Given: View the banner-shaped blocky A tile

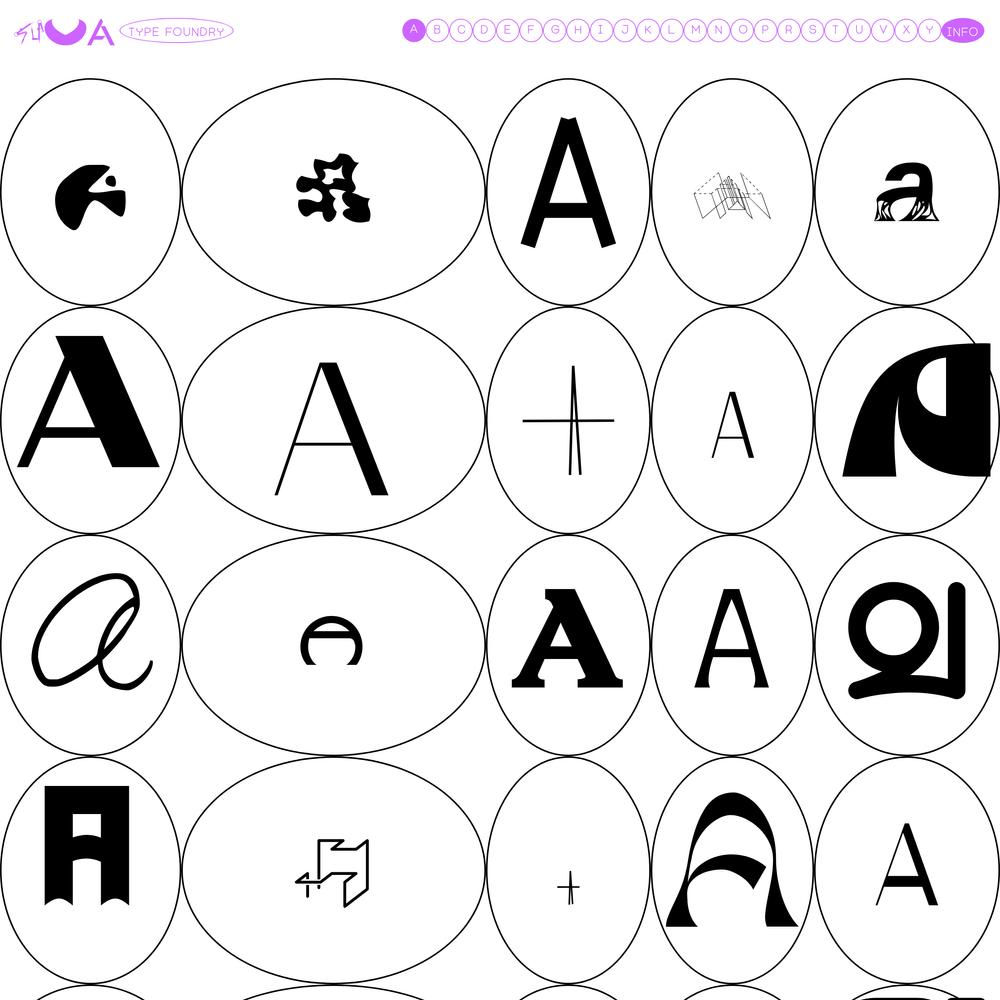Looking at the screenshot, I should [x=88, y=845].
